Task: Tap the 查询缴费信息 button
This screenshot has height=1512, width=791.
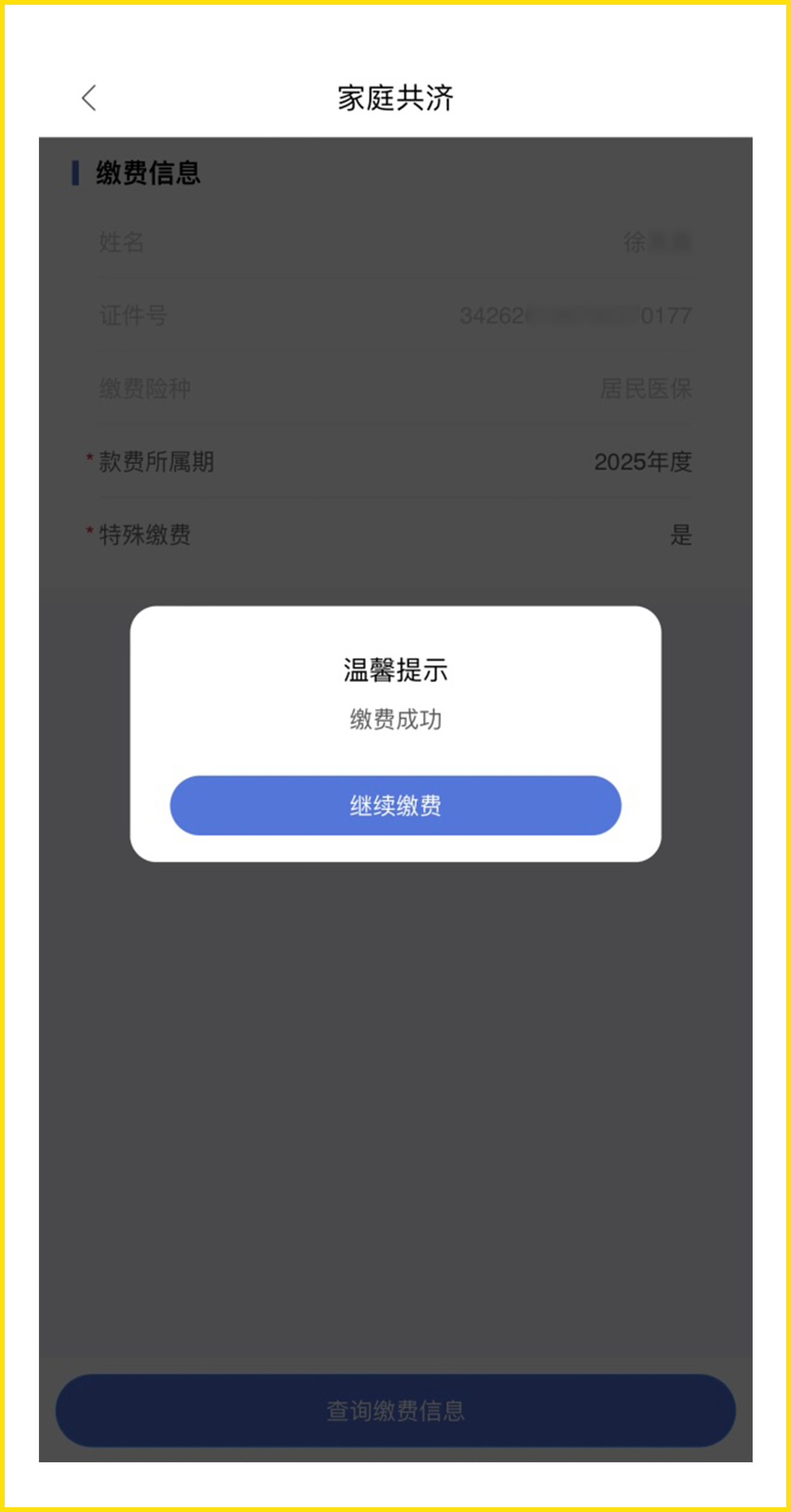Action: [395, 1410]
